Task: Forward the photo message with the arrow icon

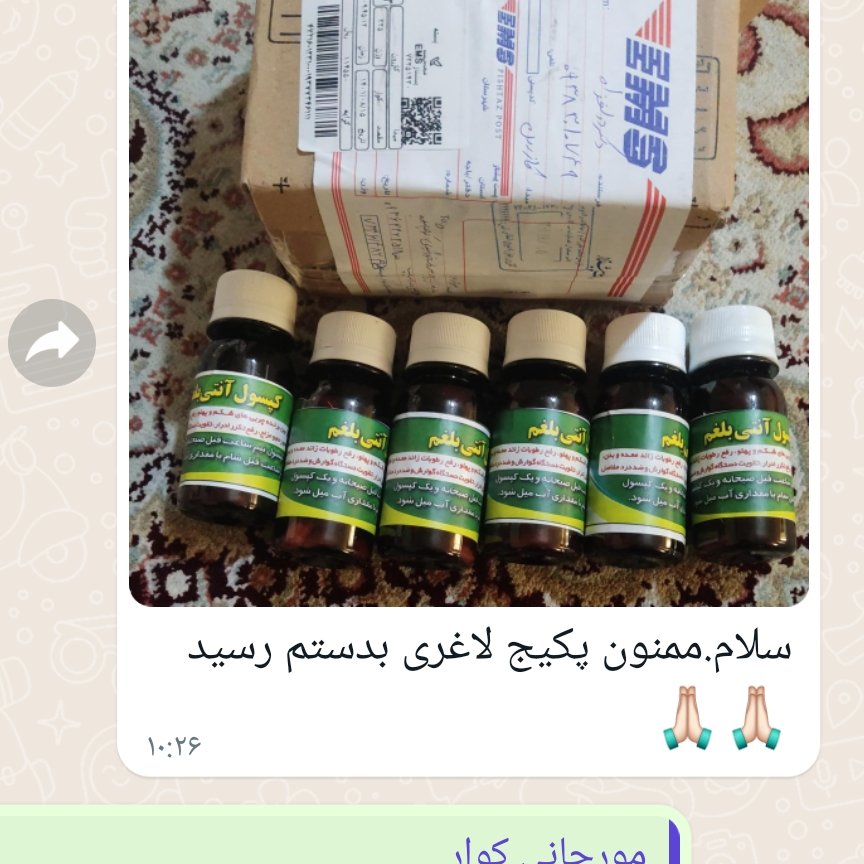Action: tap(52, 343)
